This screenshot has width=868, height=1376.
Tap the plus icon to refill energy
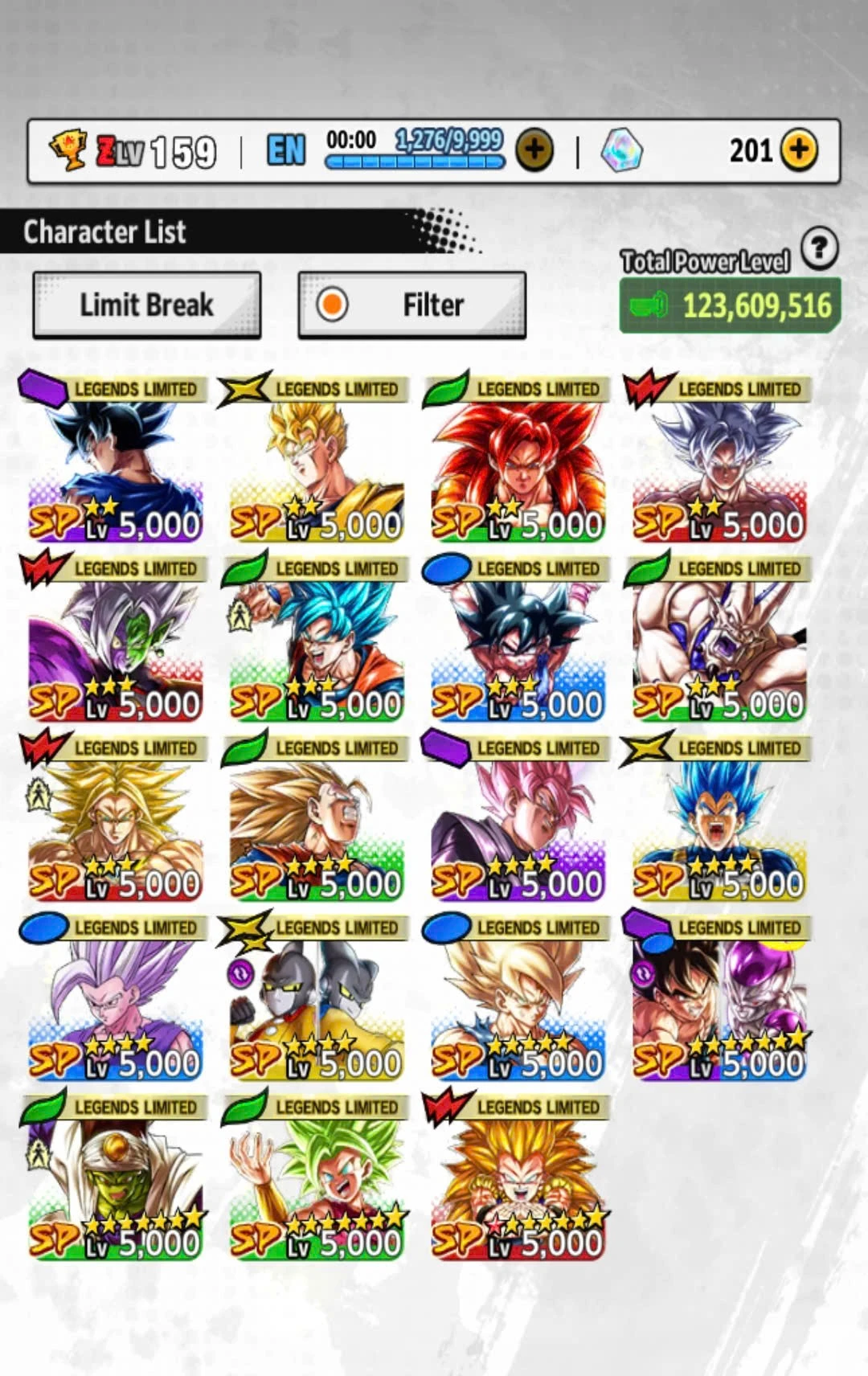(534, 150)
